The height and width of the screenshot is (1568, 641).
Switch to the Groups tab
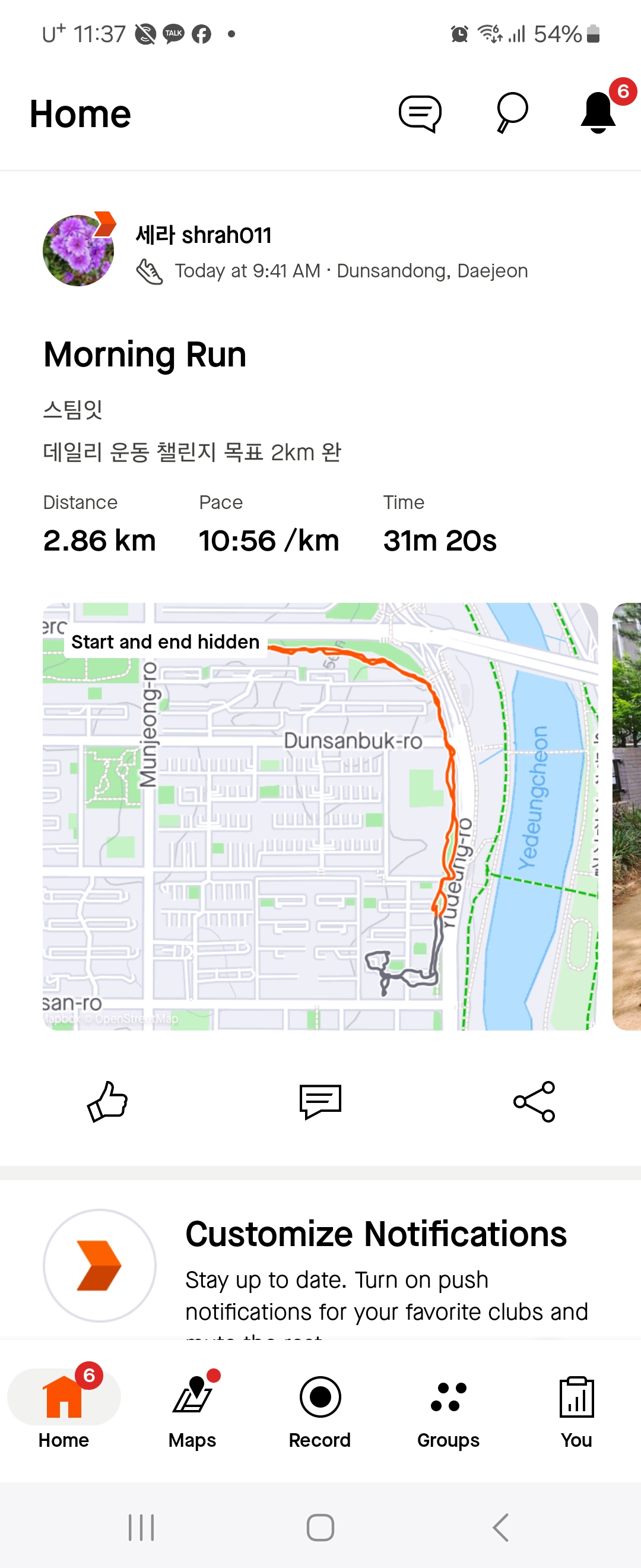448,1411
